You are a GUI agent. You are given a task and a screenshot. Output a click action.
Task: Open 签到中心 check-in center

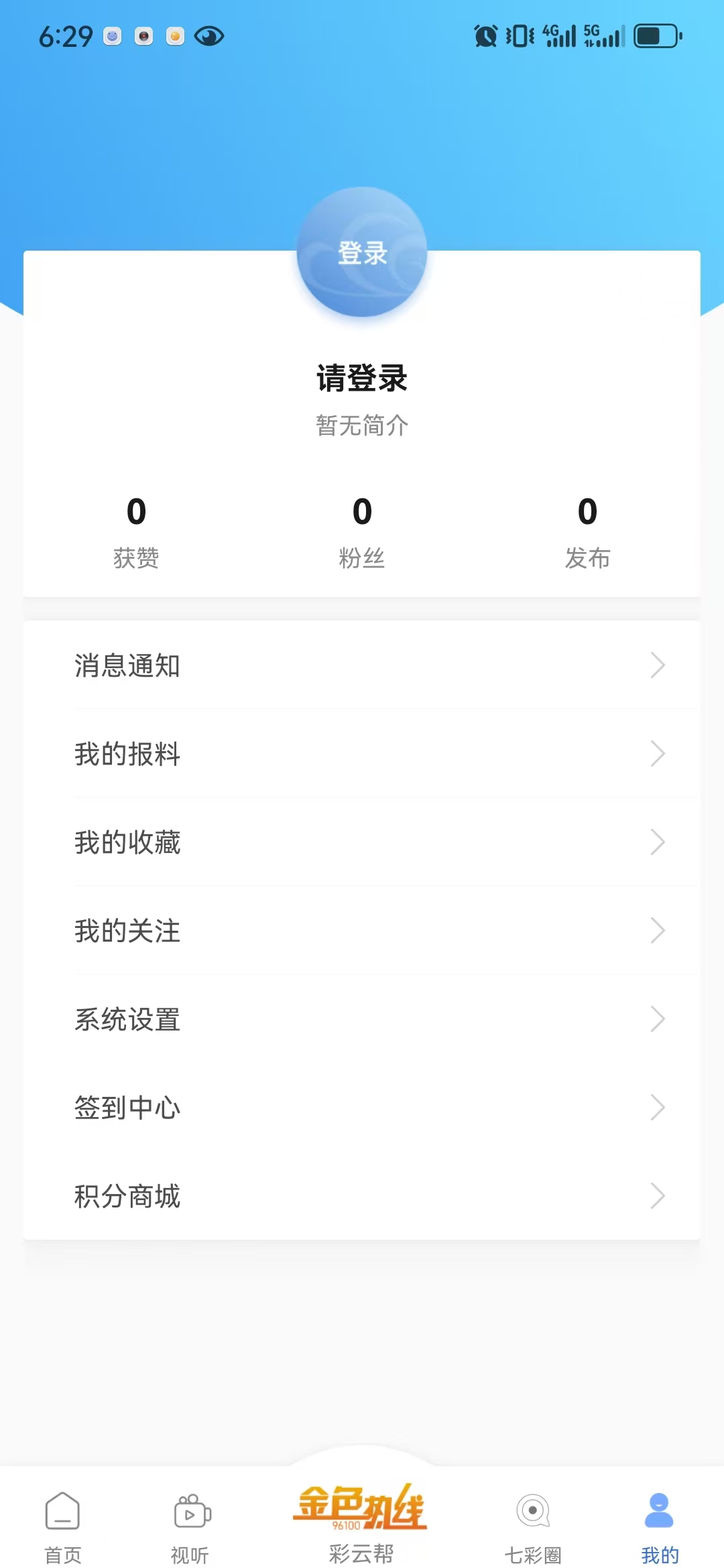coord(128,1108)
